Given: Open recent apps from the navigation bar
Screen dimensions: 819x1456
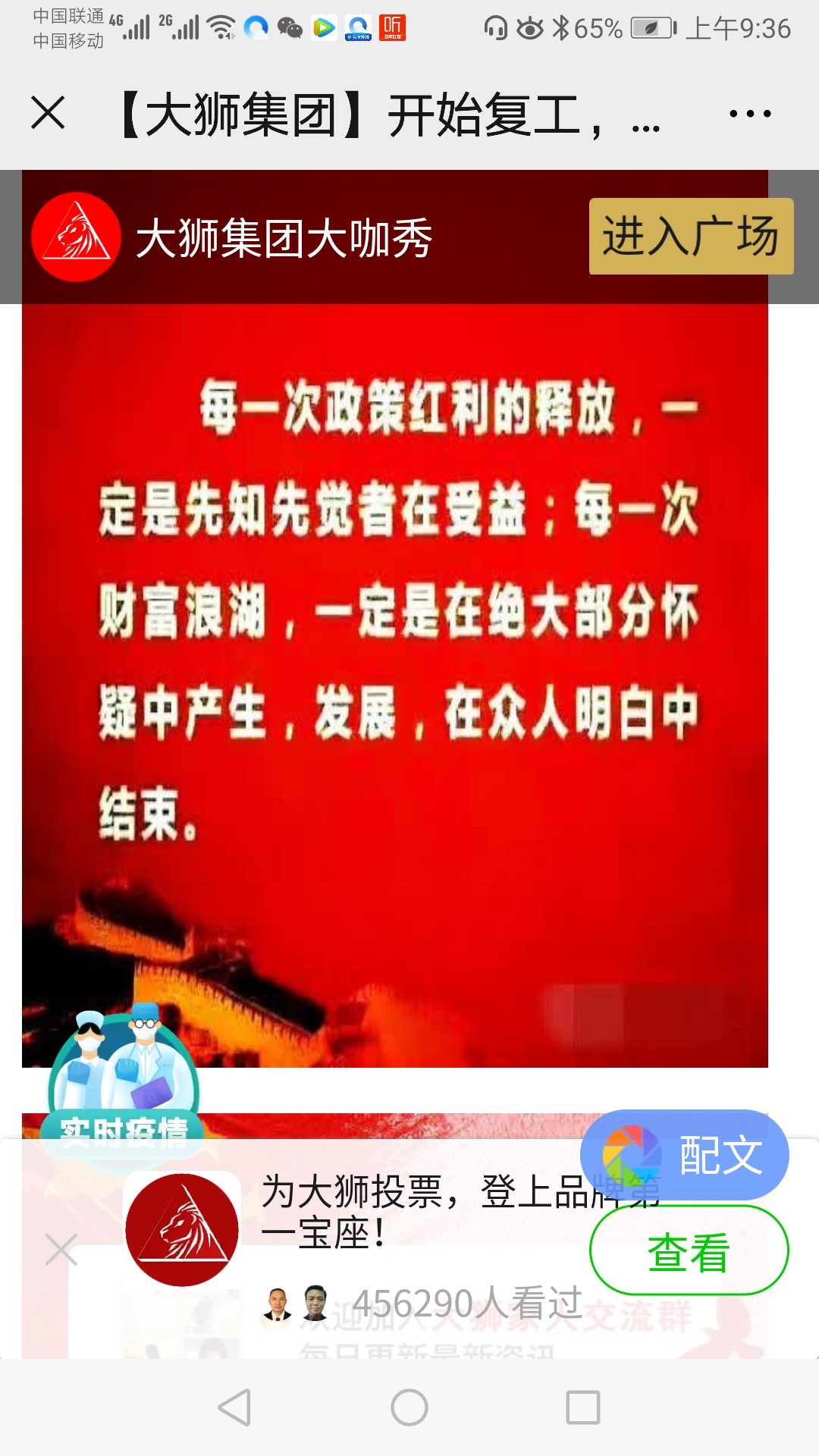Looking at the screenshot, I should (x=583, y=1407).
